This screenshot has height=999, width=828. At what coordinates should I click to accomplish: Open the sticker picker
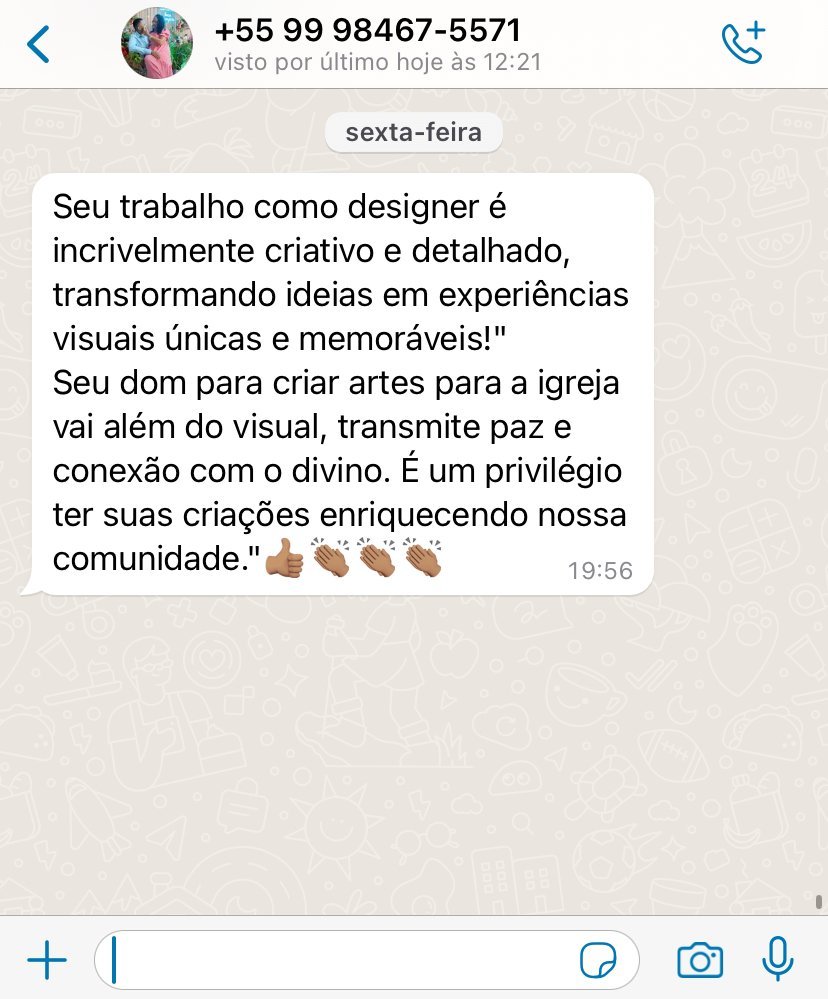[x=599, y=961]
